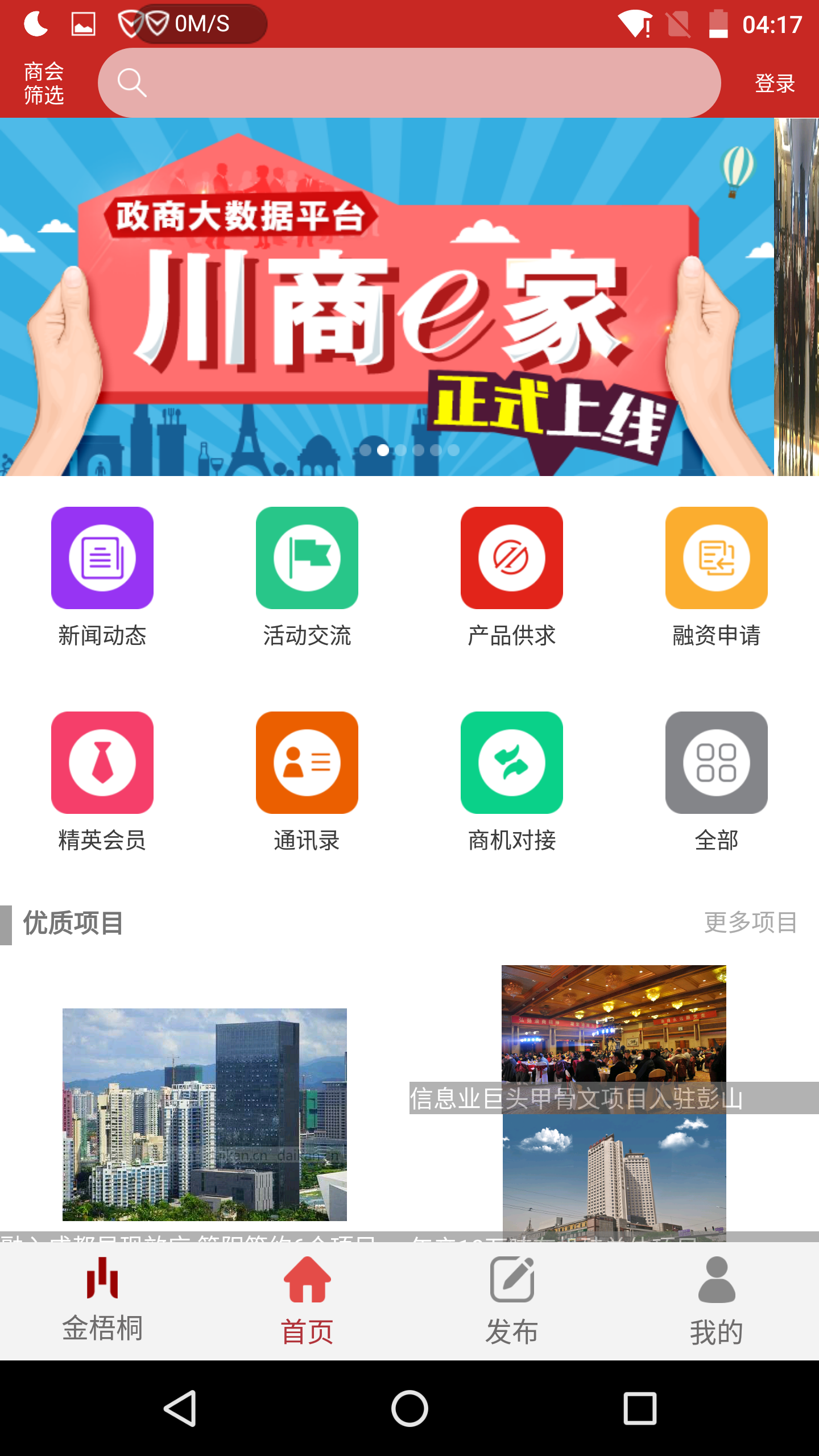Open 商会筛选 chamber filter
The height and width of the screenshot is (1456, 819).
click(43, 84)
